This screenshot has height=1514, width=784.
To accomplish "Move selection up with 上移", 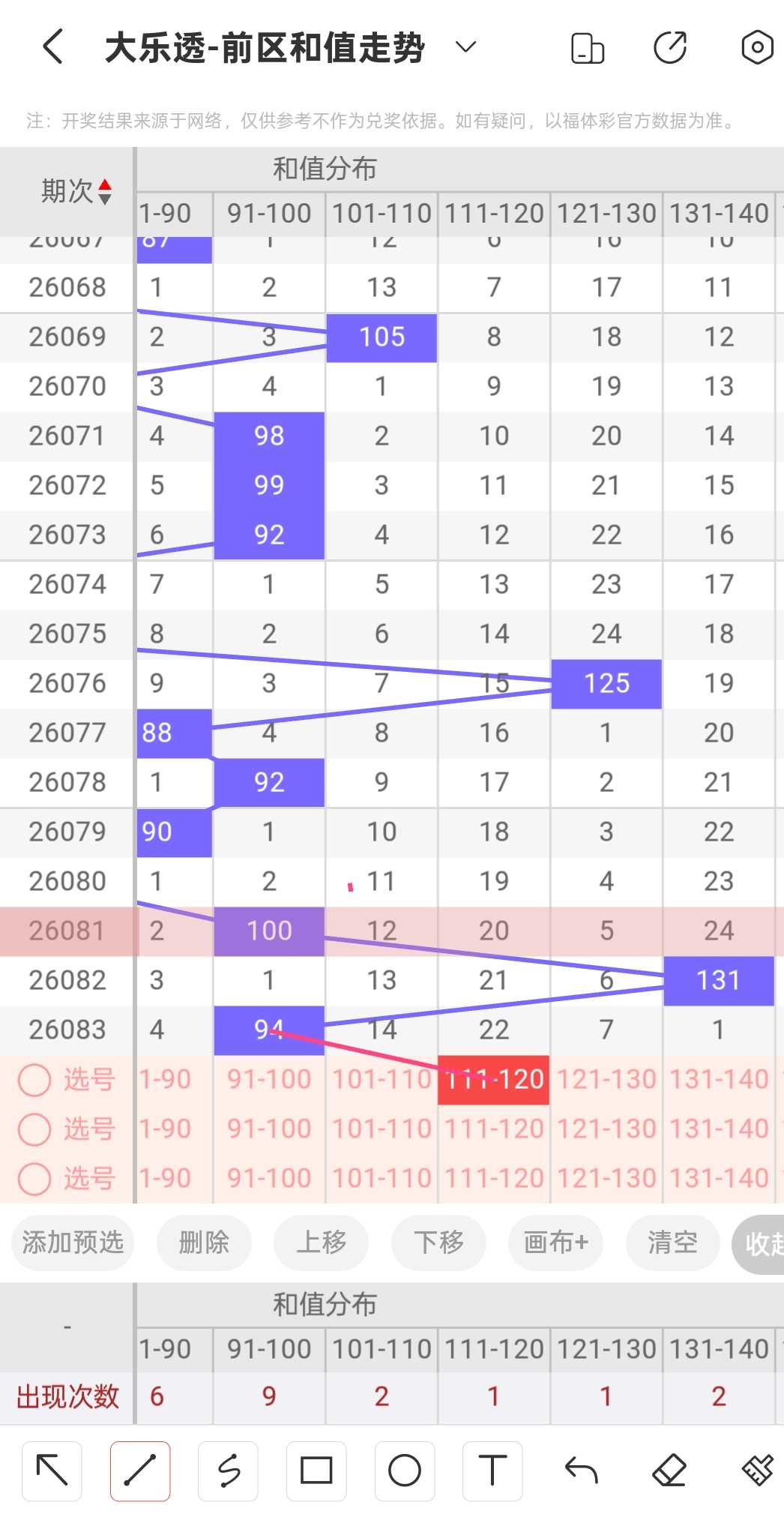I will pos(321,1243).
